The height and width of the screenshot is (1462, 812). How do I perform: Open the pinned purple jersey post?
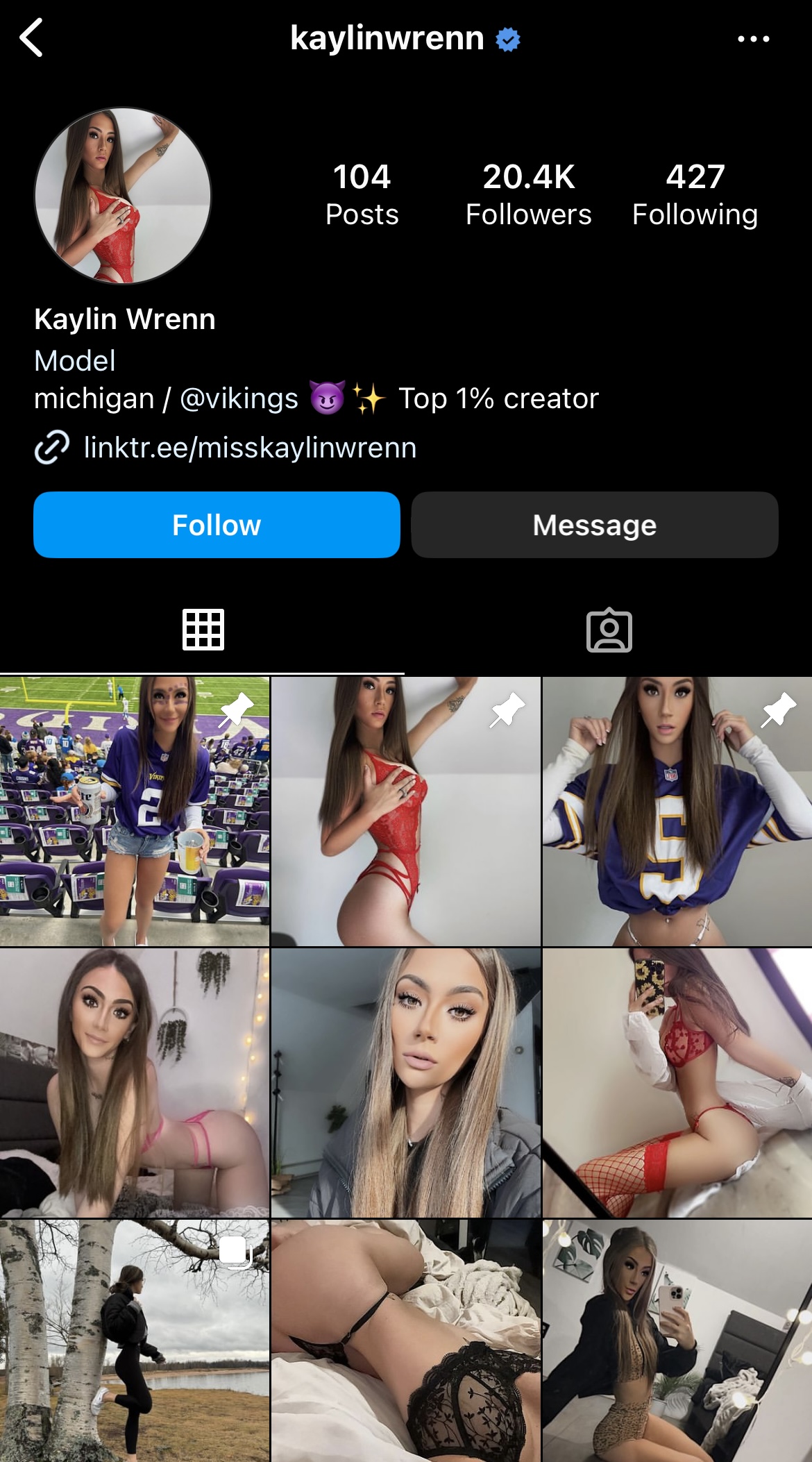[x=677, y=812]
